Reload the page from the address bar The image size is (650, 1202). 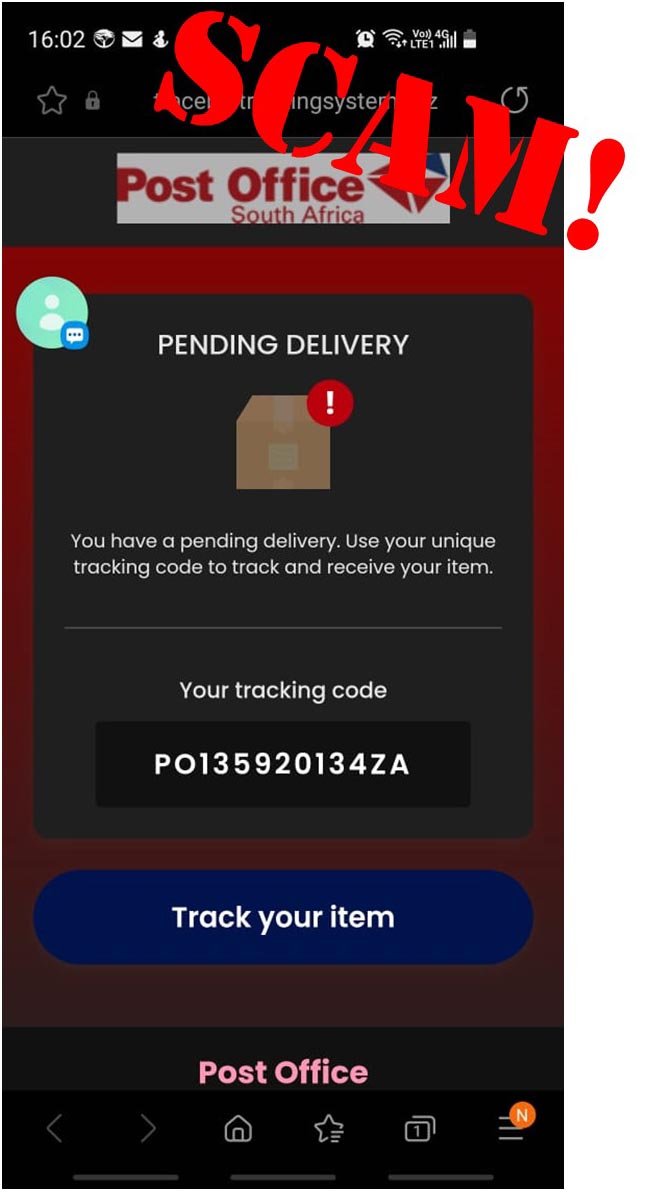pos(514,100)
